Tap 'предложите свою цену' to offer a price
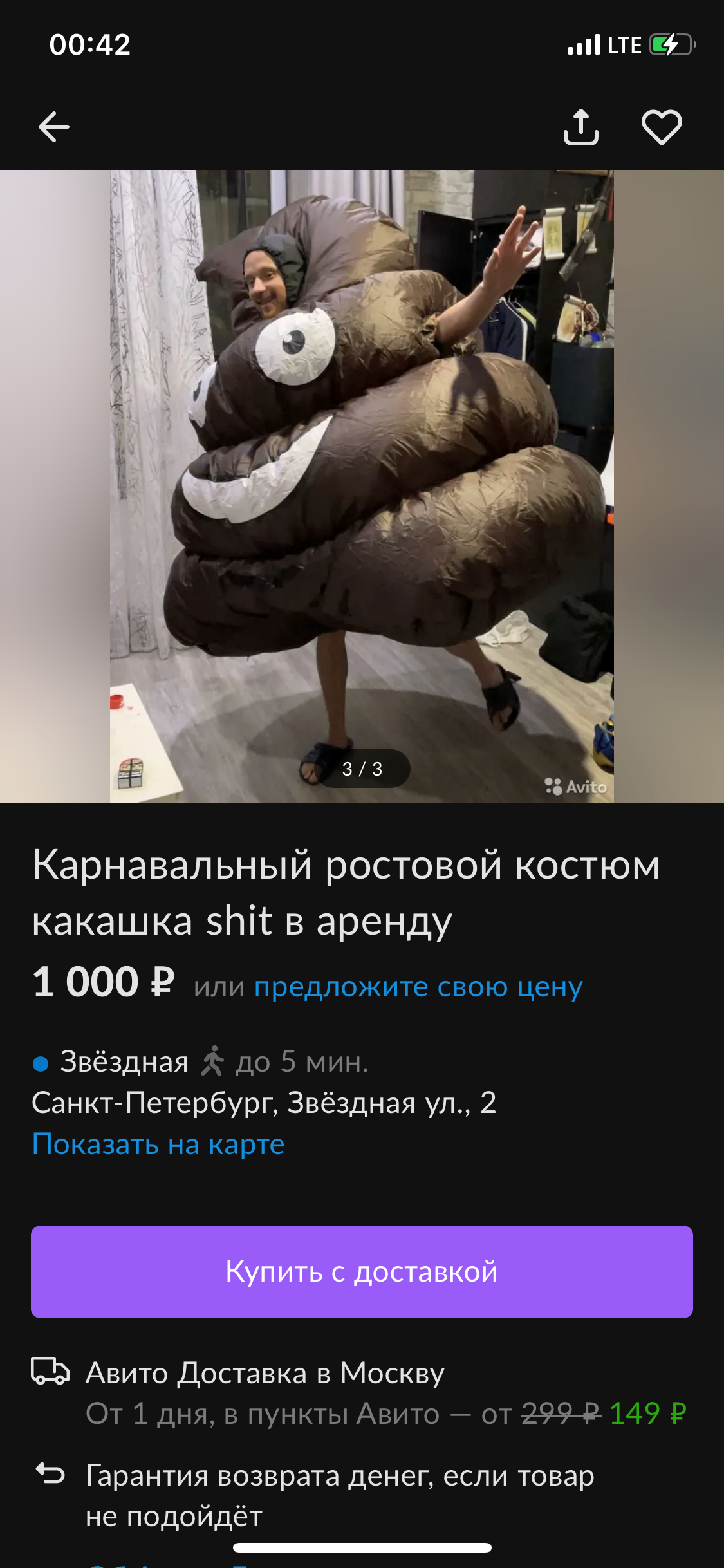Image resolution: width=724 pixels, height=1568 pixels. pyautogui.click(x=418, y=987)
